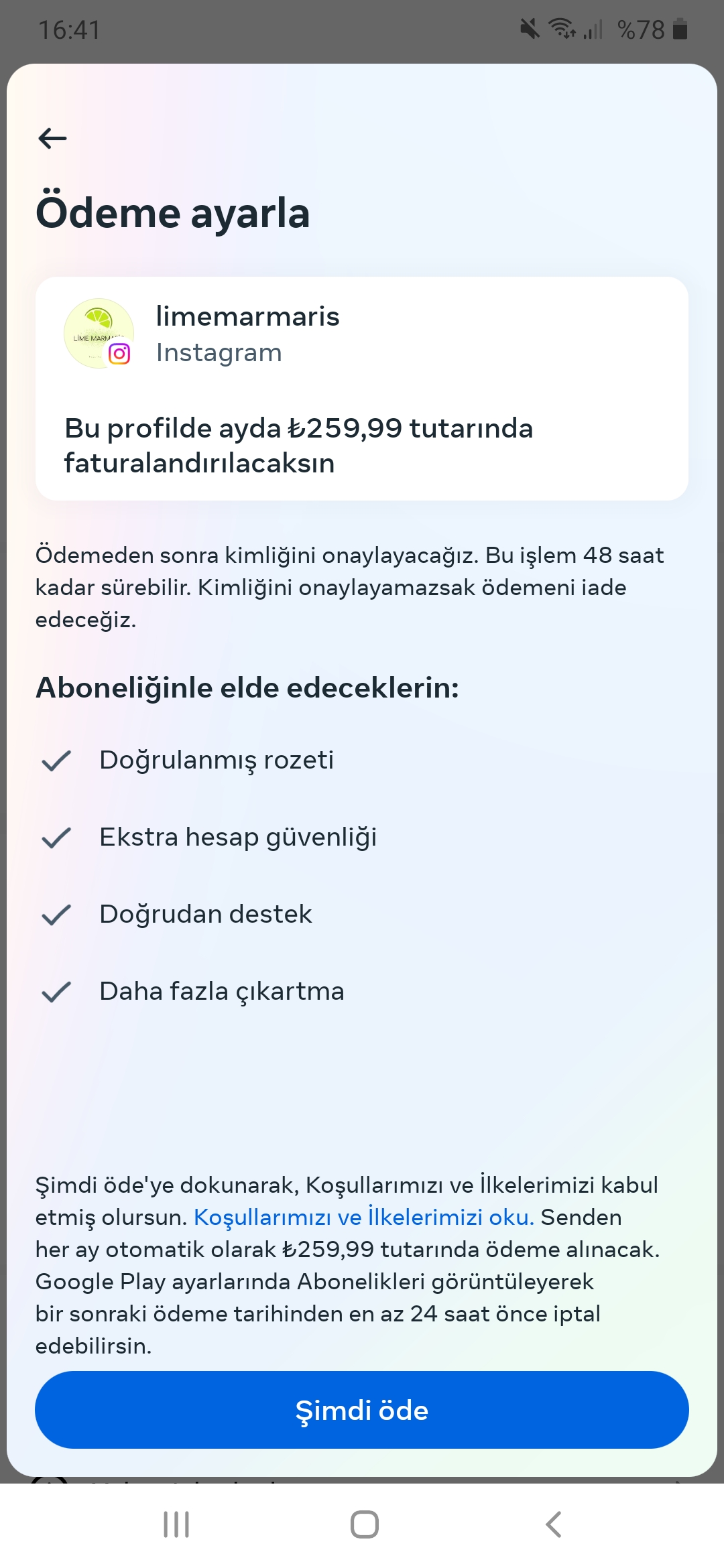This screenshot has height=1568, width=724.
Task: Tap the system back button
Action: [553, 1524]
